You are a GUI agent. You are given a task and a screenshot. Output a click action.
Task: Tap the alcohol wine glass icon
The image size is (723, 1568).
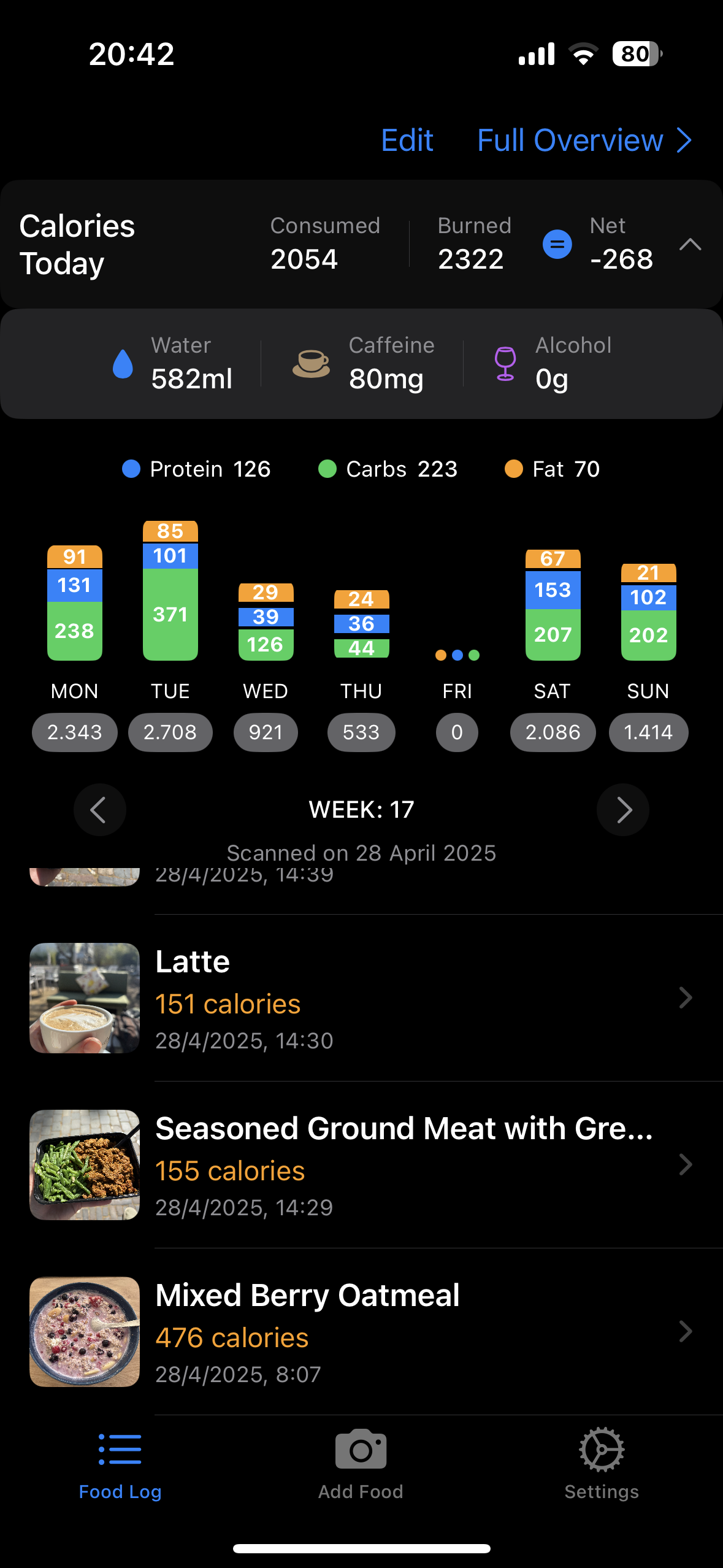click(x=505, y=363)
